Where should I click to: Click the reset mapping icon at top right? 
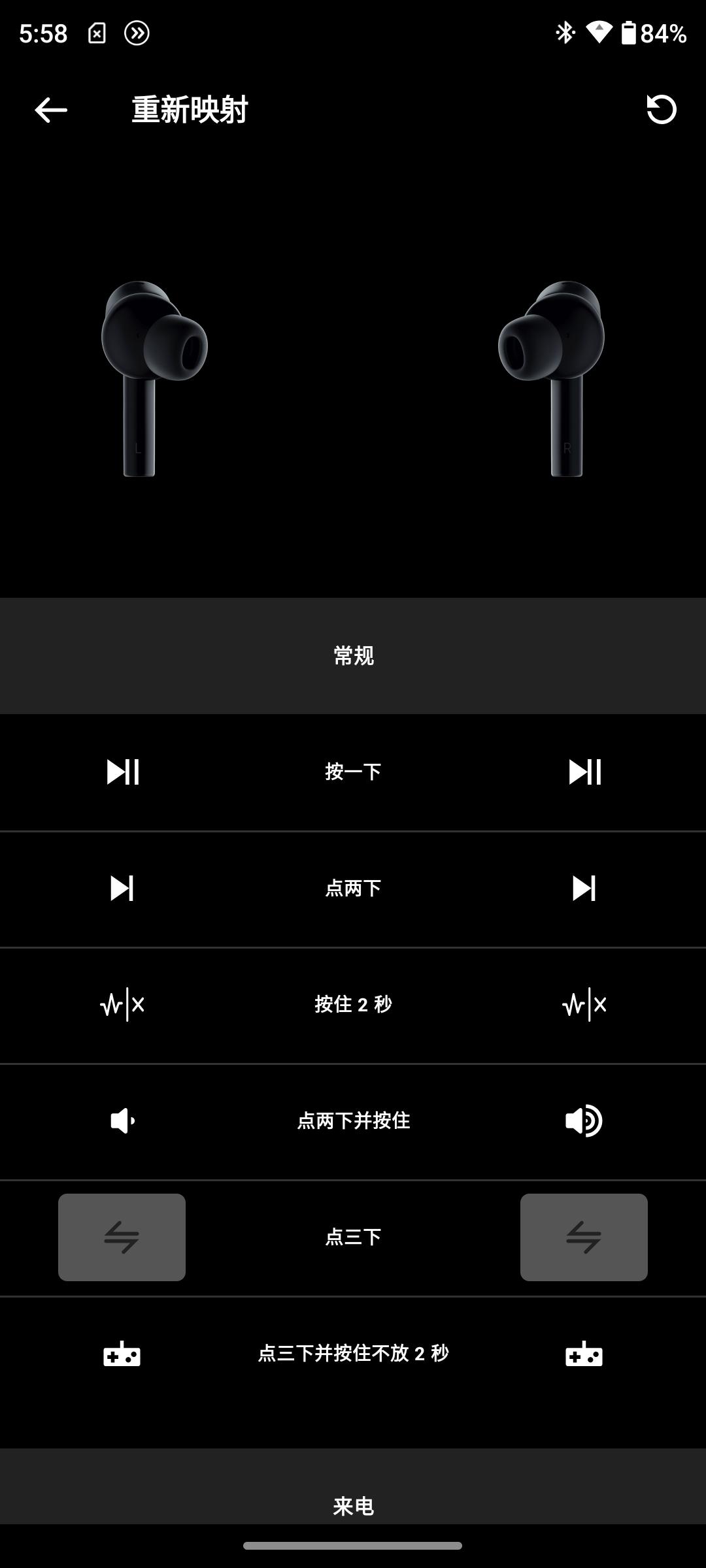pyautogui.click(x=662, y=110)
